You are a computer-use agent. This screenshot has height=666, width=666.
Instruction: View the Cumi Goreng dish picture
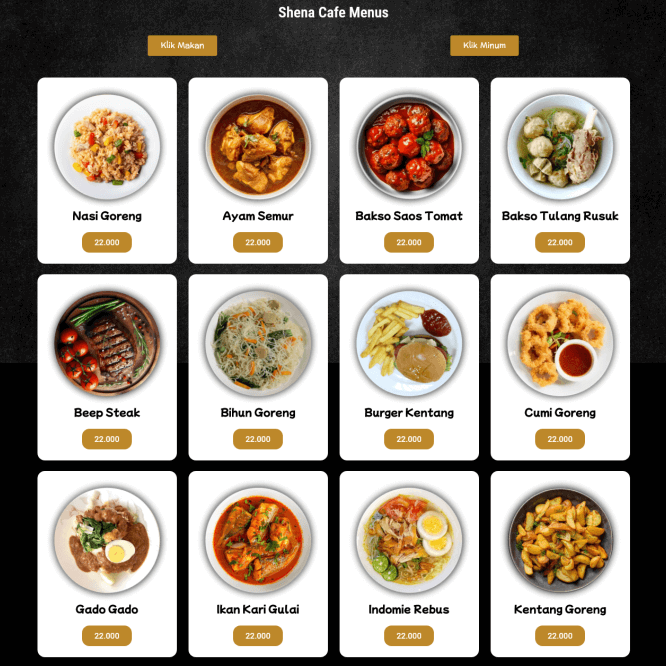coord(560,344)
